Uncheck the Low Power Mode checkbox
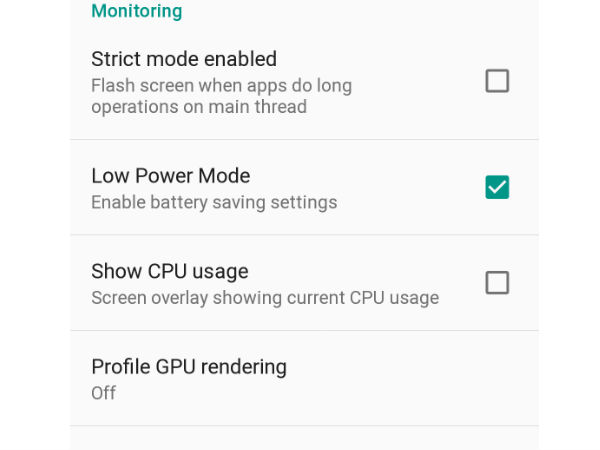600x450 pixels. [497, 187]
